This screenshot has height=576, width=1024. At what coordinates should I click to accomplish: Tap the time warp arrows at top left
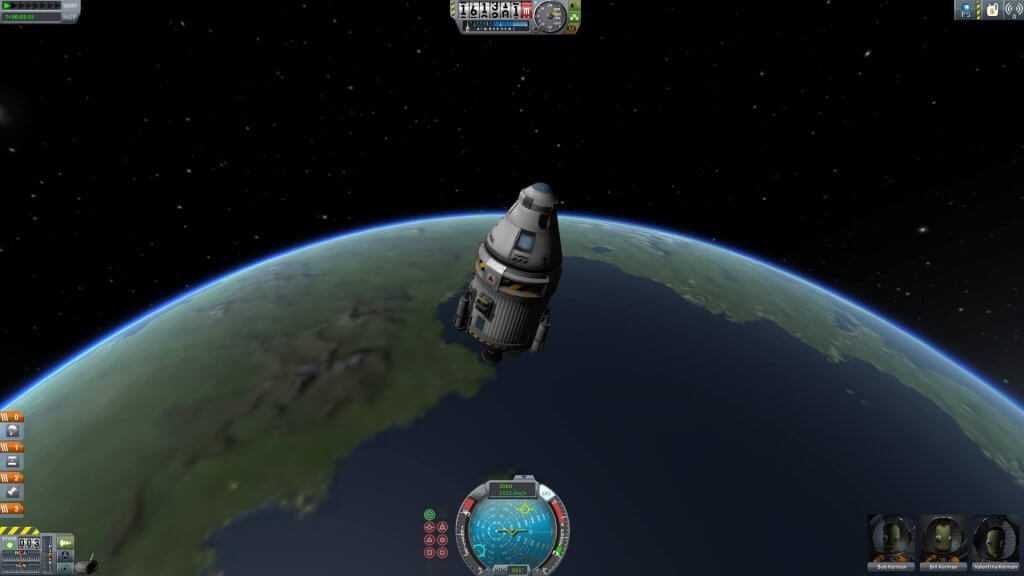(x=30, y=5)
